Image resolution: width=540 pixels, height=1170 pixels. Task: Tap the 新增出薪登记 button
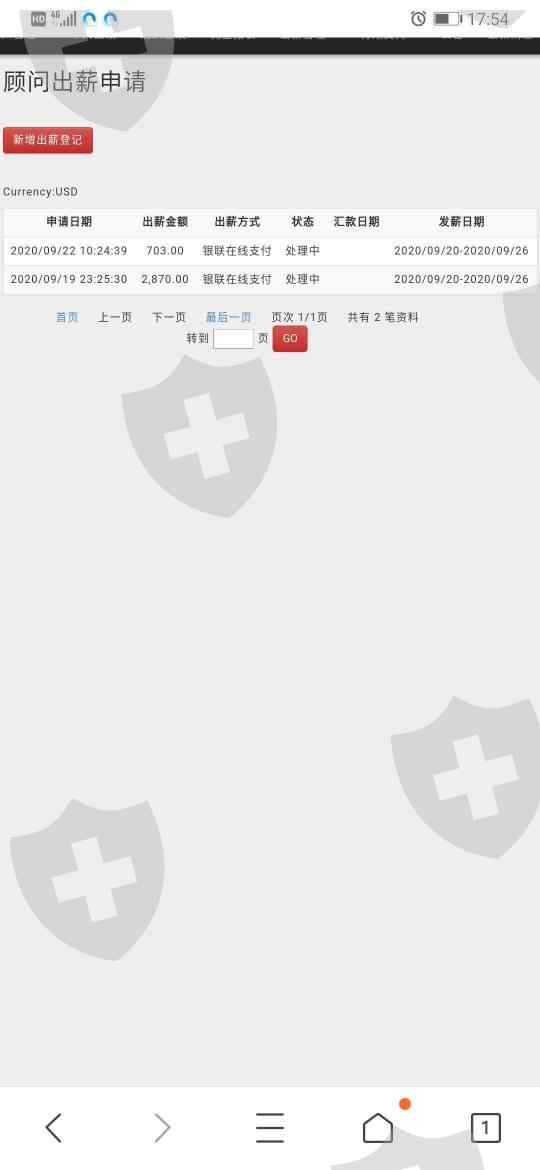click(48, 140)
